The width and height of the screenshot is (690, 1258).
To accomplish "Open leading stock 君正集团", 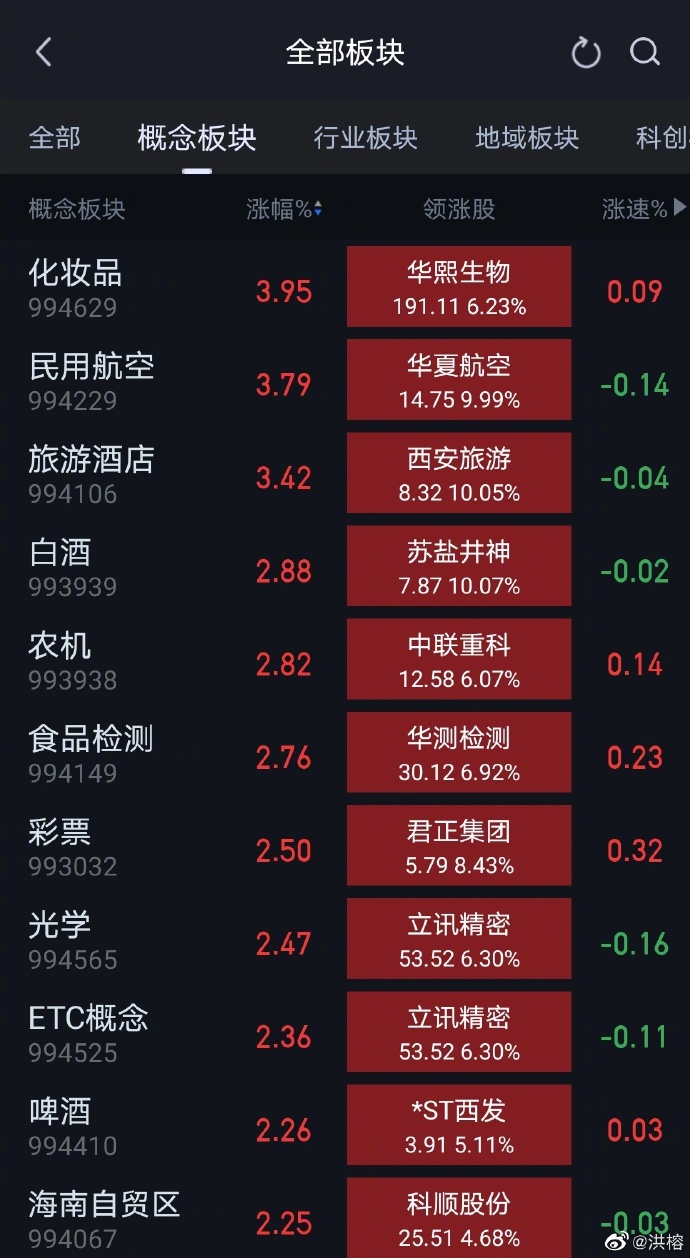I will click(459, 846).
